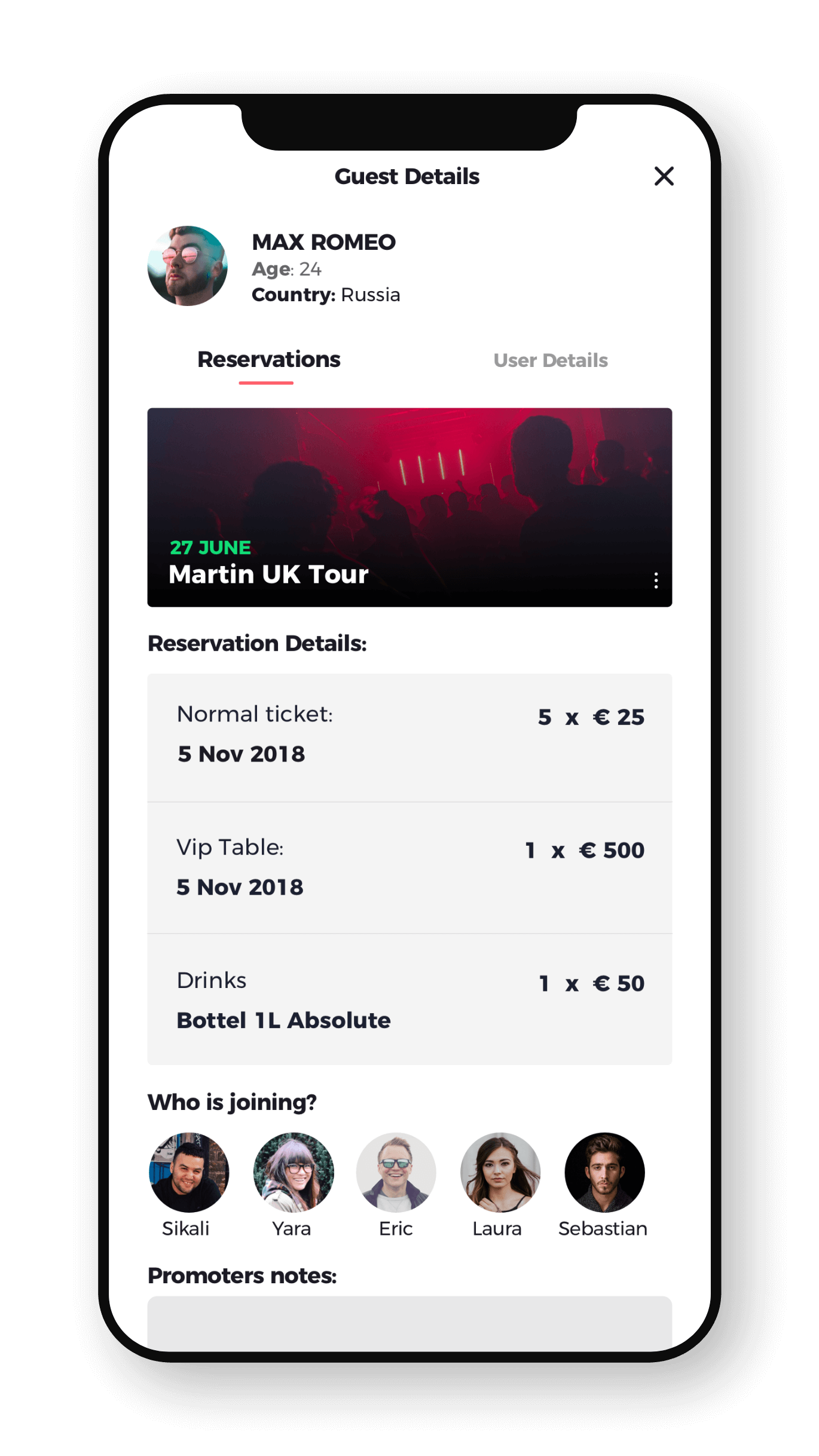This screenshot has width=819, height=1456.
Task: Switch to the User Details tab
Action: point(551,360)
